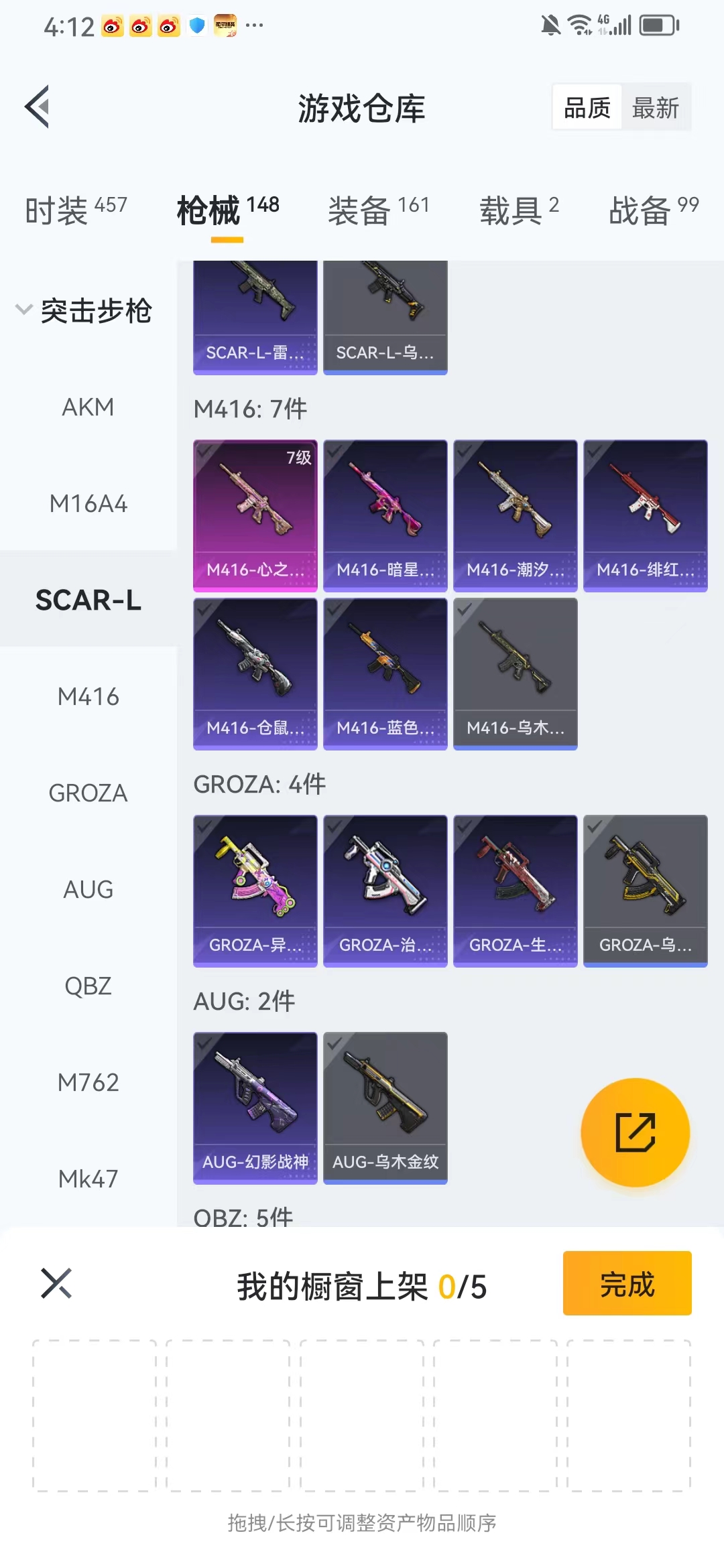Viewport: 724px width, 1568px height.
Task: Select the M416-心之 level 7 skin
Action: pyautogui.click(x=255, y=515)
